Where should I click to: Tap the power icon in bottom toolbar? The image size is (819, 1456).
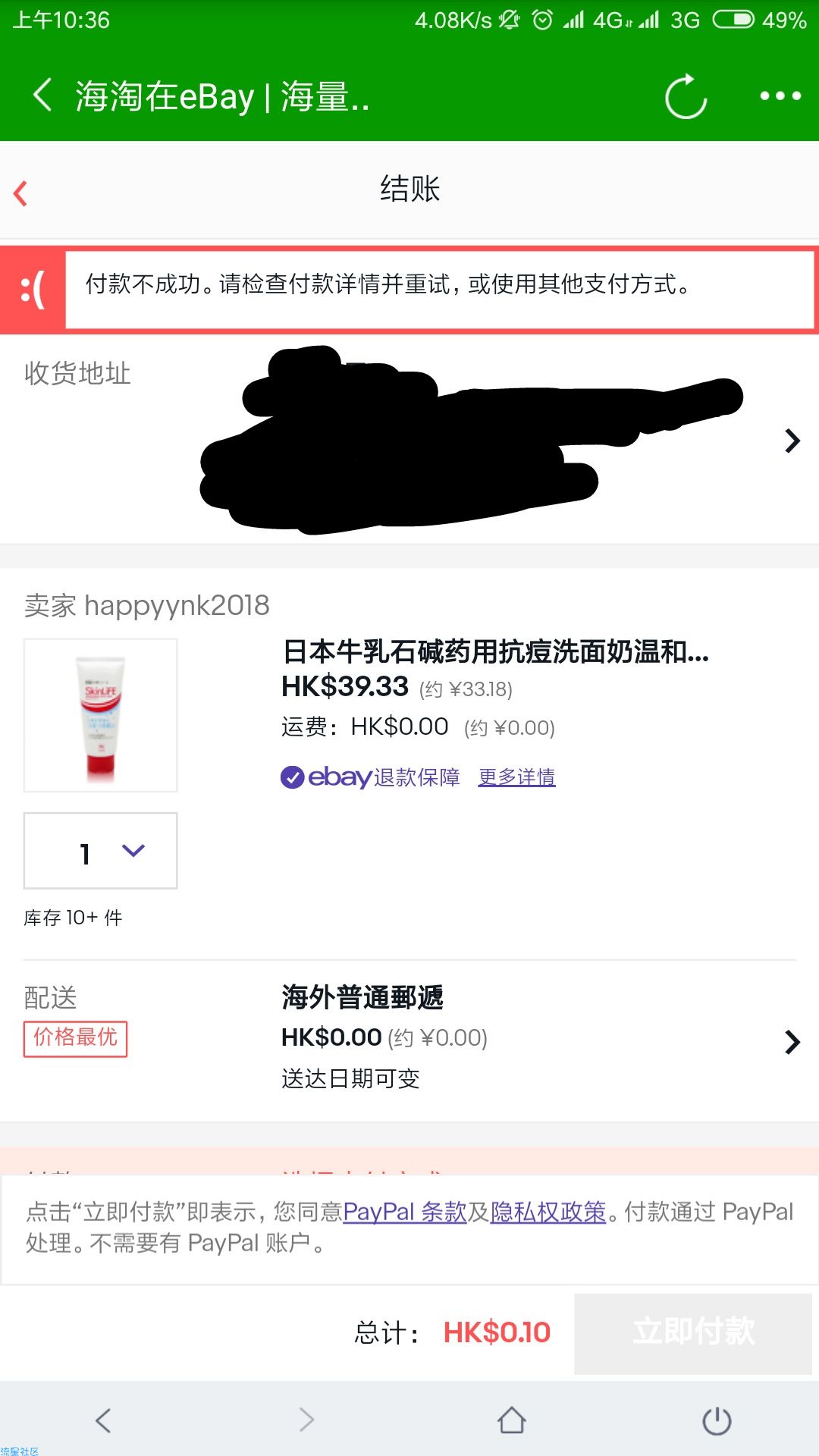(717, 1420)
